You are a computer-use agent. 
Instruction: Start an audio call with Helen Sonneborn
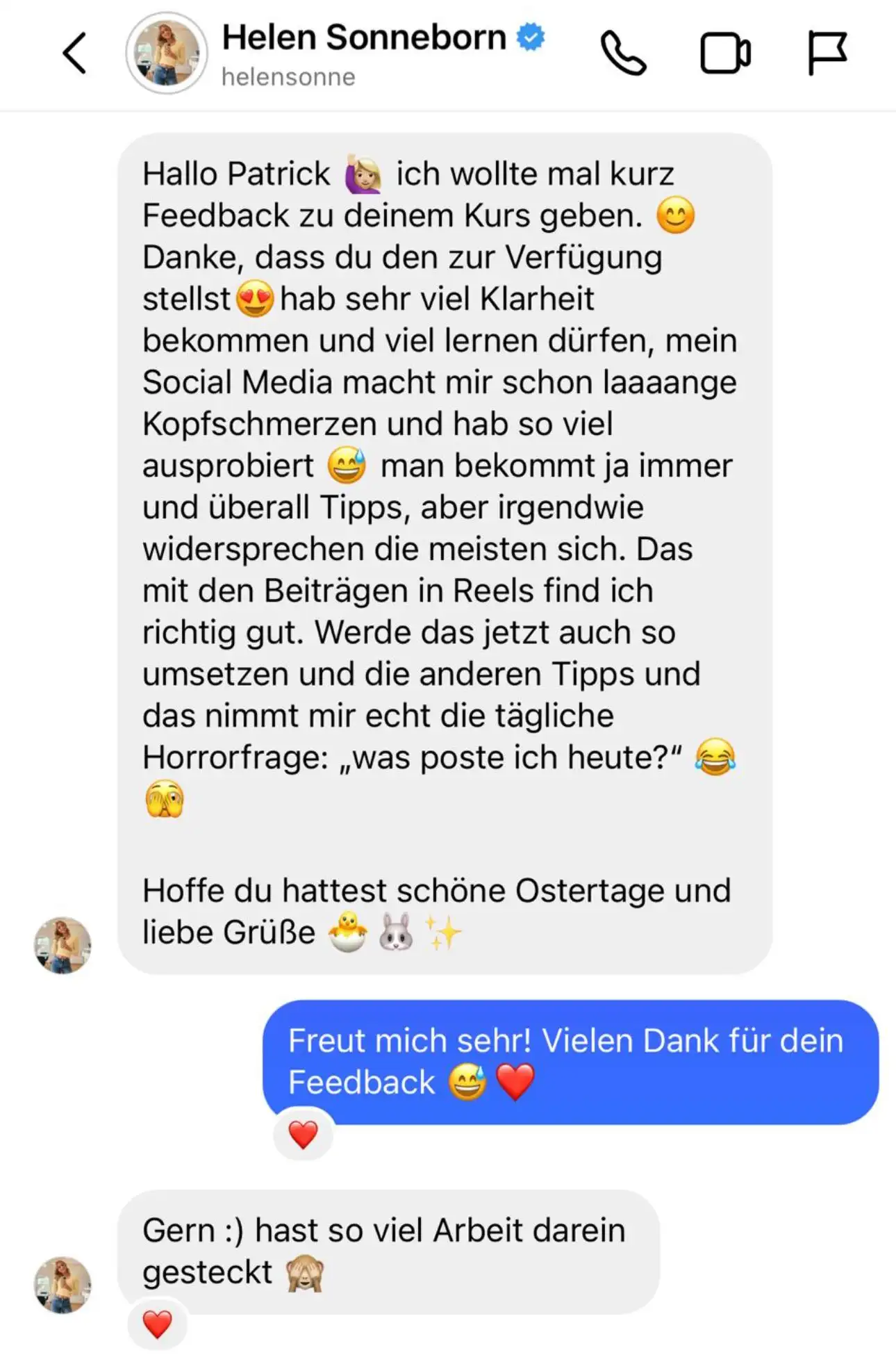(623, 53)
